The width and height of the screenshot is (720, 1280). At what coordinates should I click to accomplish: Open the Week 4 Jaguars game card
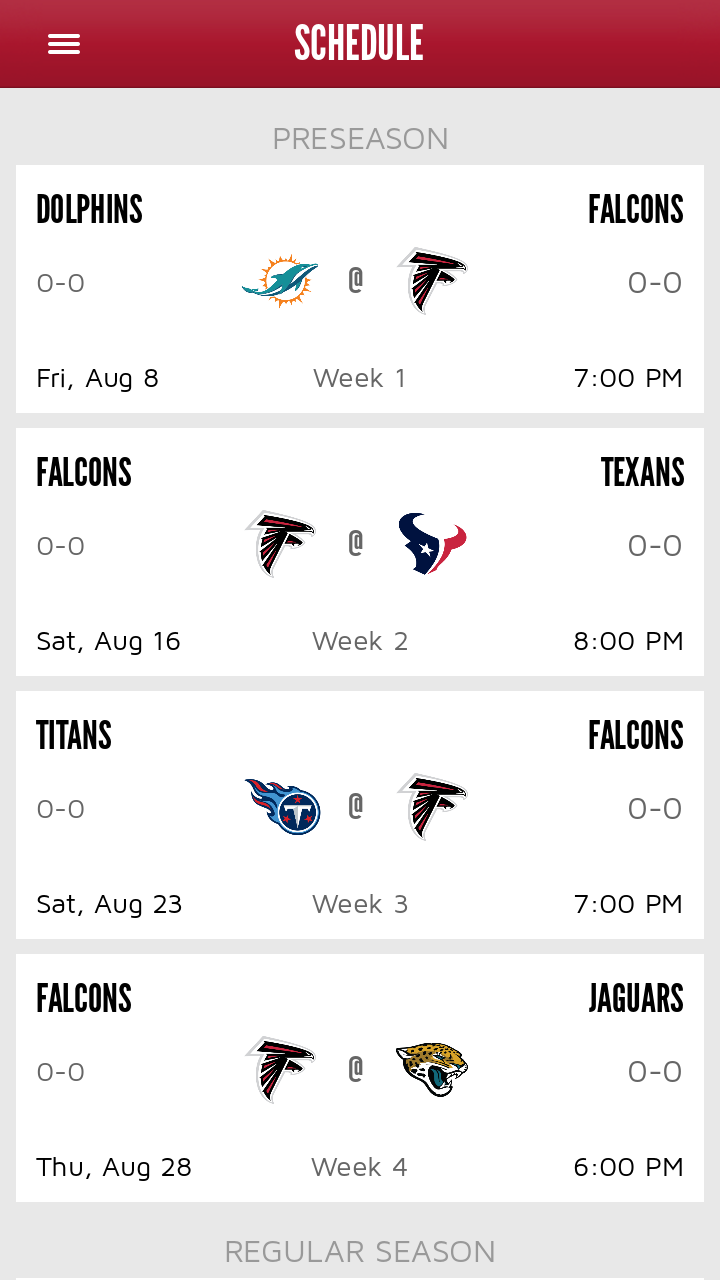(x=360, y=1077)
